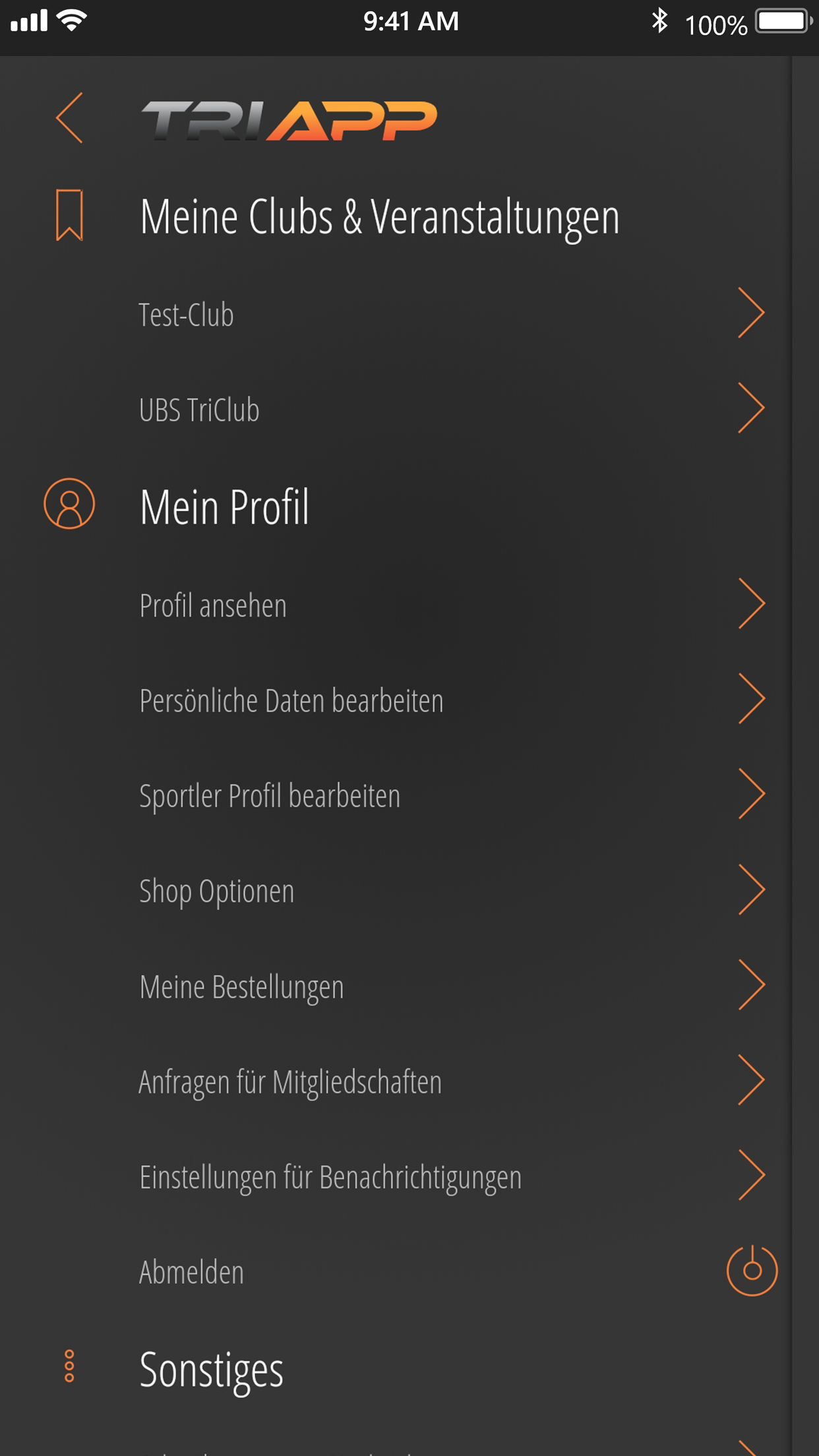This screenshot has width=819, height=1456.
Task: Open Einstellungen für Benachrichtigungen
Action: tap(396, 1176)
